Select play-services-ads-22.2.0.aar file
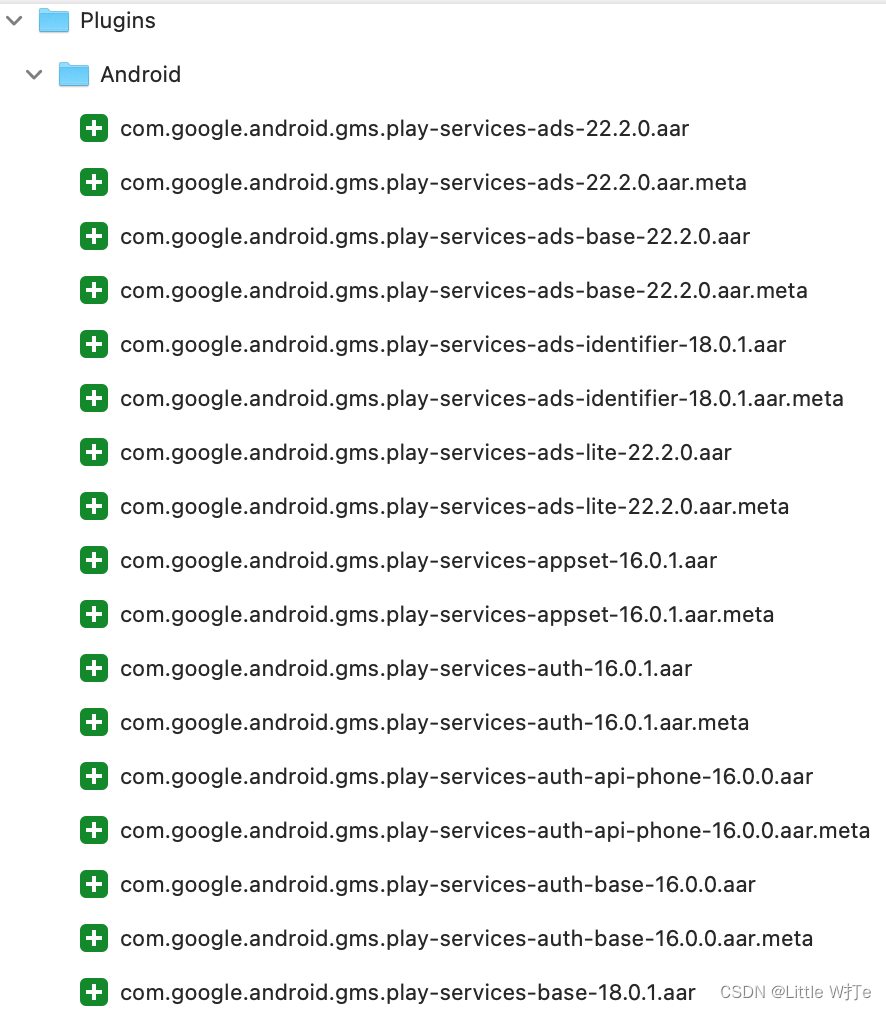The image size is (886, 1010). [404, 129]
